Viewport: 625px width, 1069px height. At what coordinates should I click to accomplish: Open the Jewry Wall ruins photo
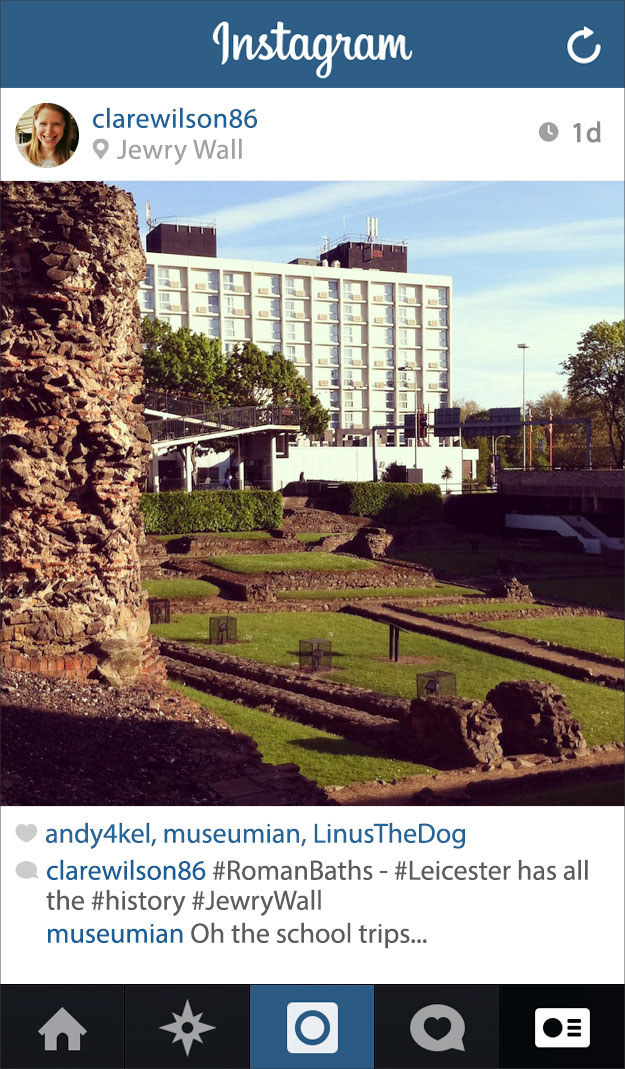click(x=312, y=493)
